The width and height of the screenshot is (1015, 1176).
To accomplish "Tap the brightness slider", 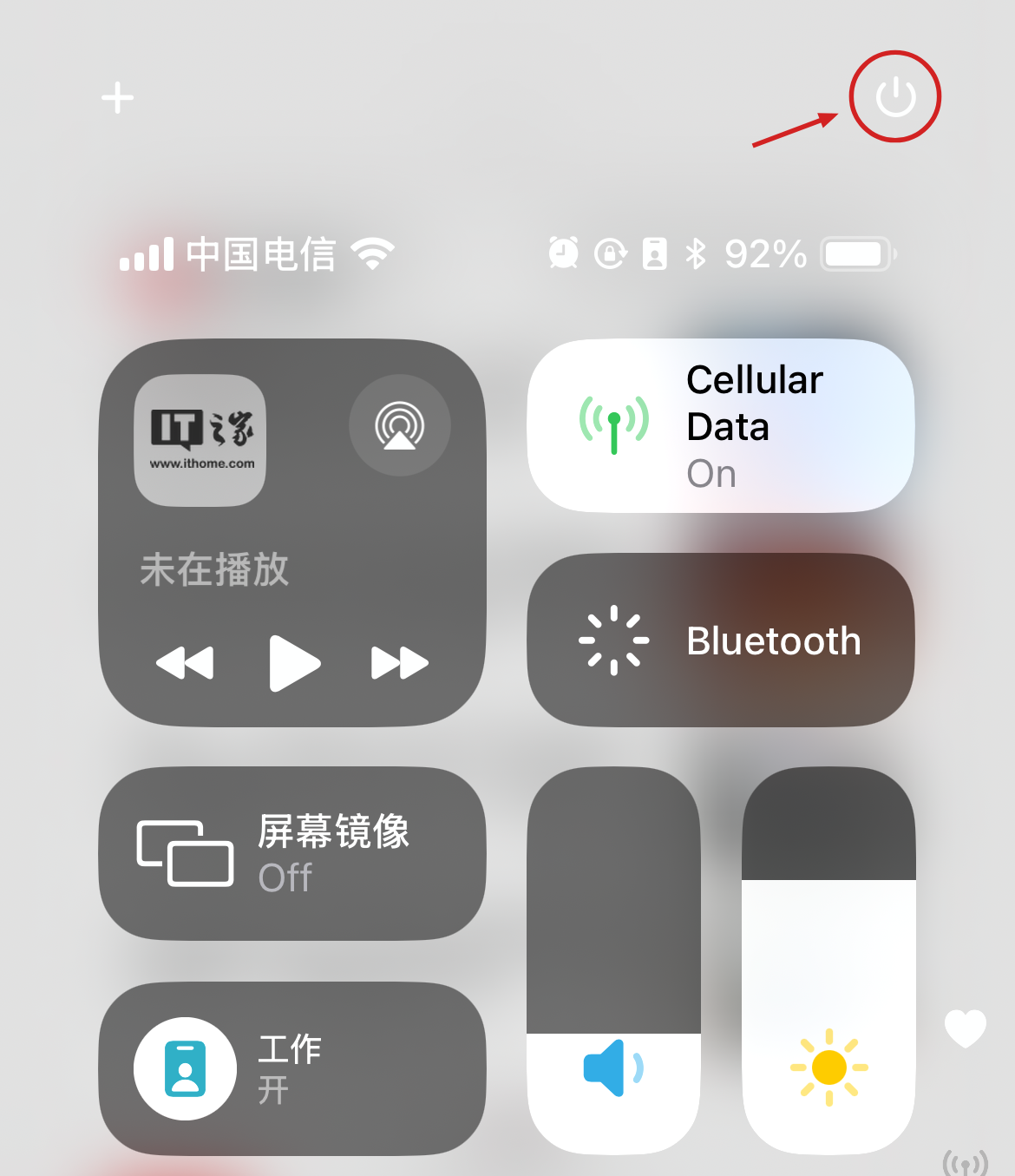I will pyautogui.click(x=828, y=960).
